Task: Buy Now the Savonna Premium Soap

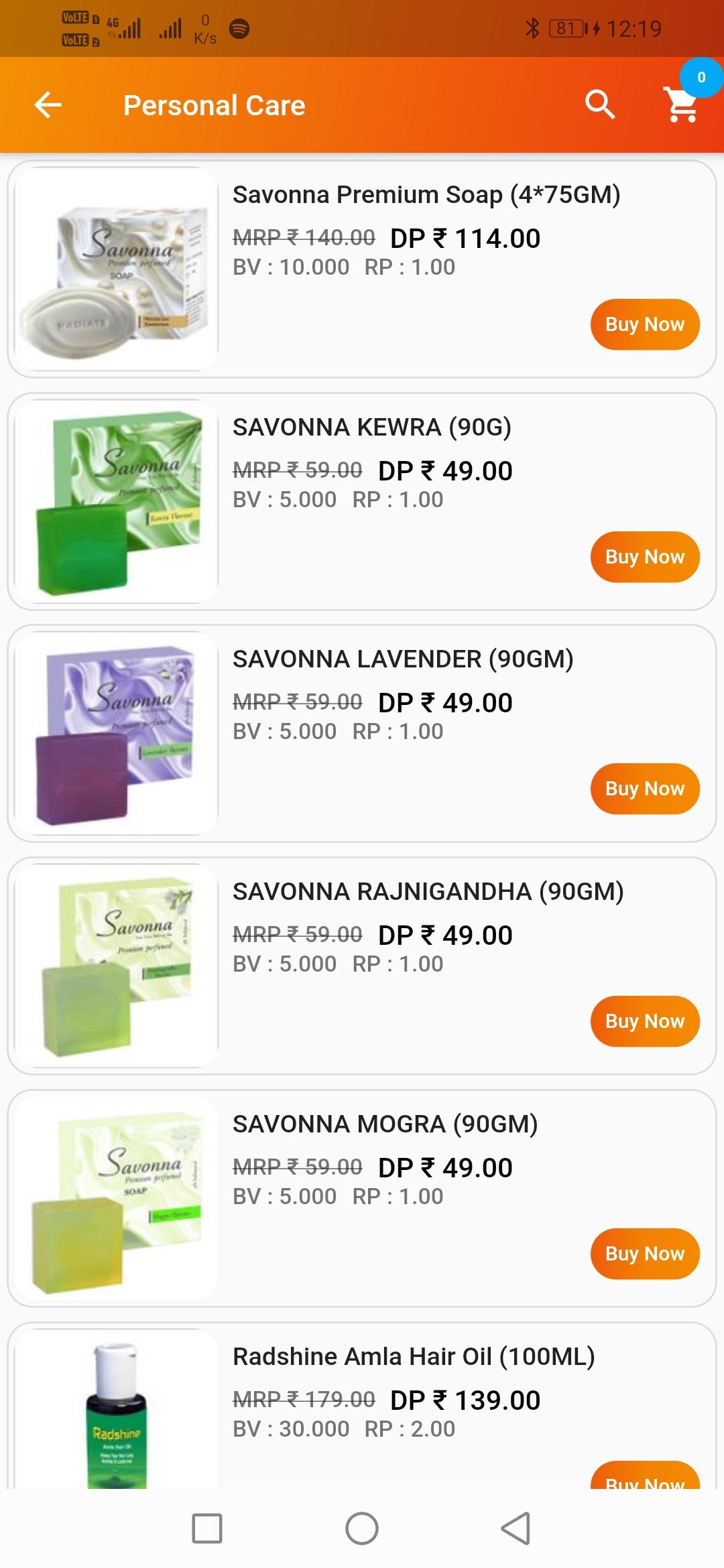Action: click(x=645, y=324)
